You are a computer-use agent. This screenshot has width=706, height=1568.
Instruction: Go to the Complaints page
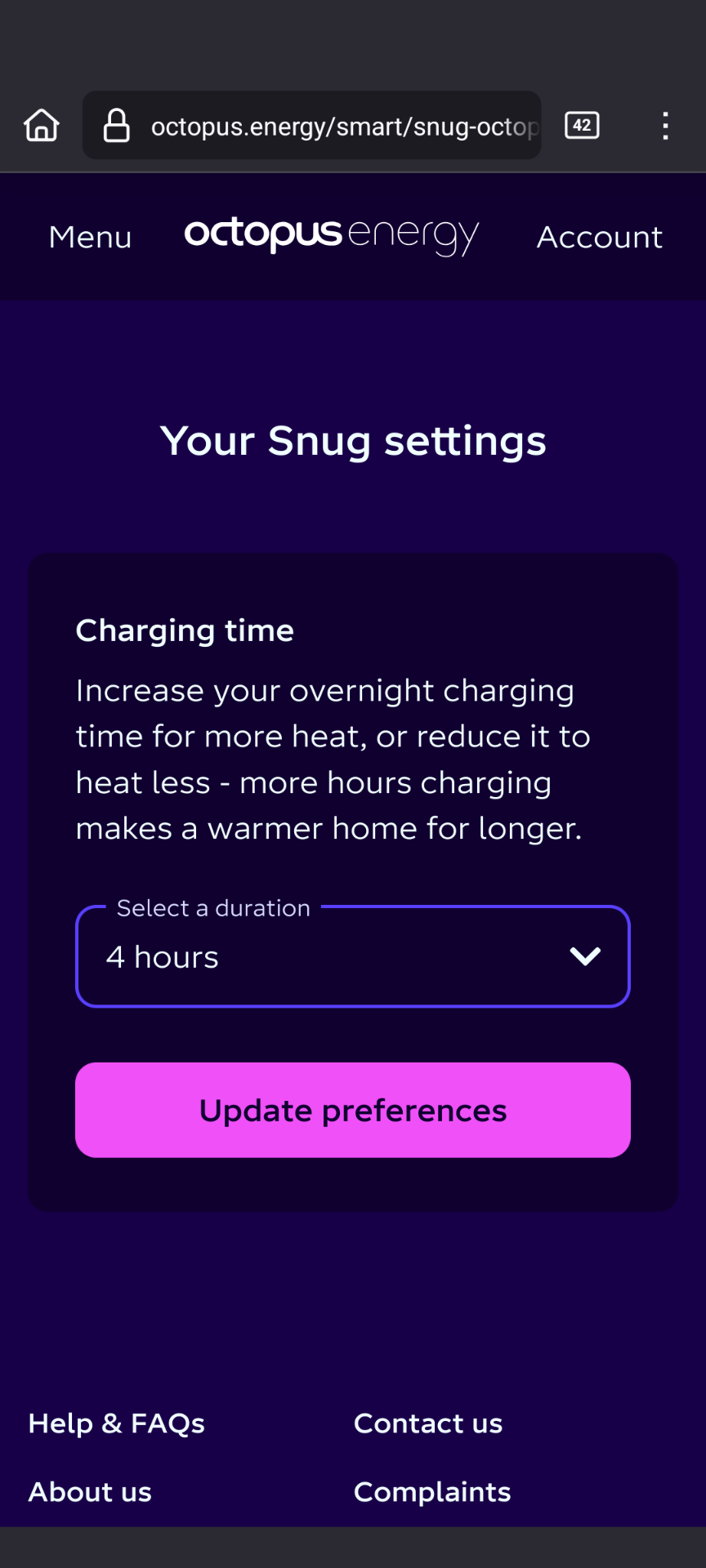(x=432, y=1492)
